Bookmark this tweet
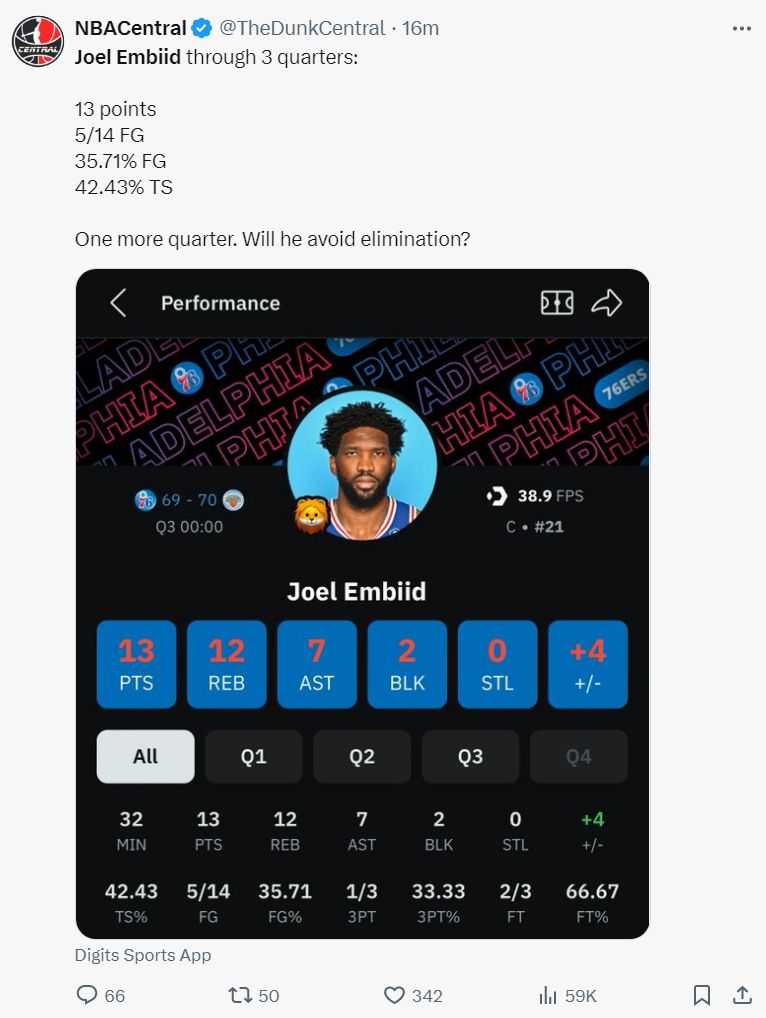 pyautogui.click(x=702, y=995)
